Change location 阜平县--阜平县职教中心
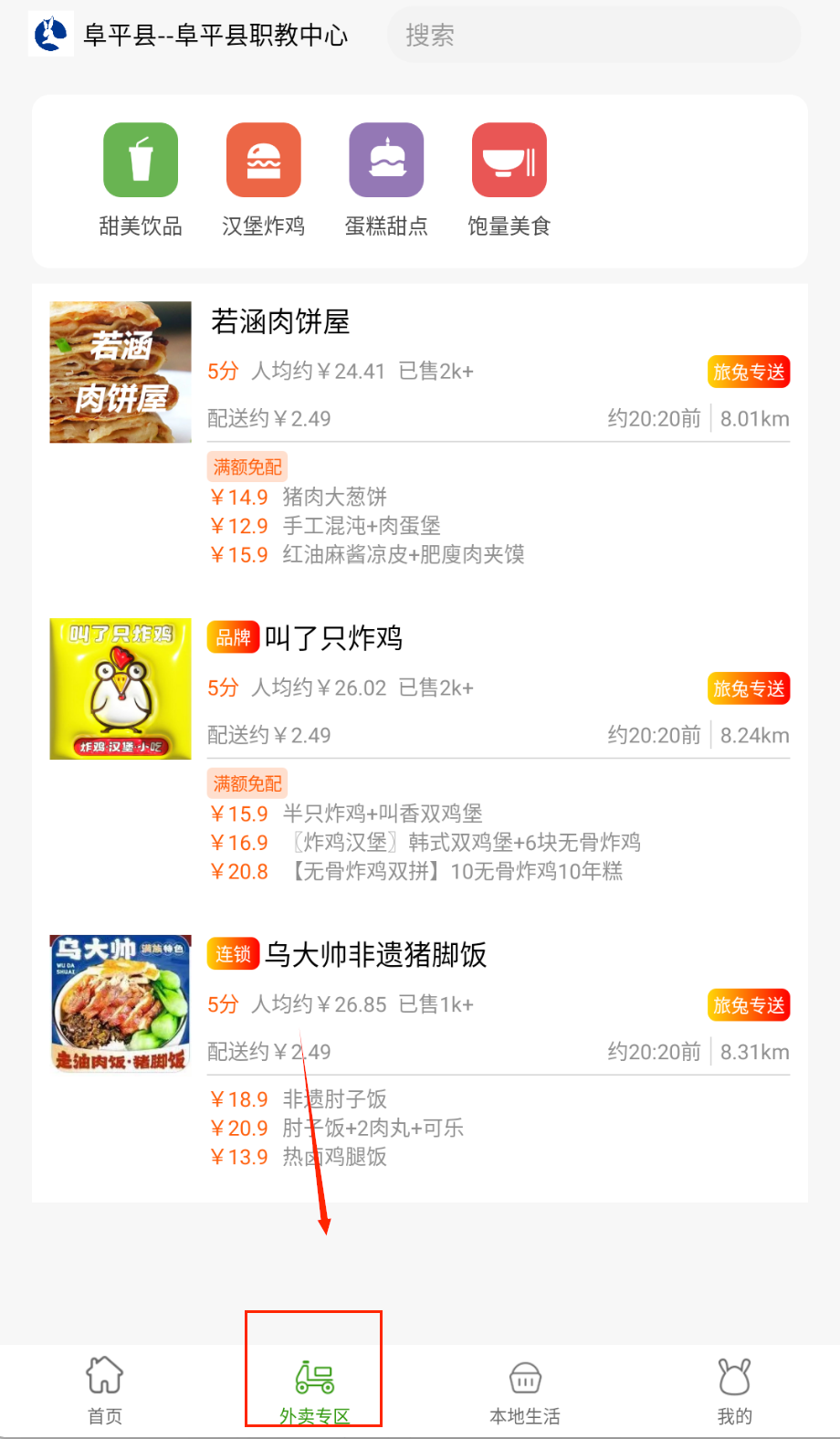The height and width of the screenshot is (1439, 840). 215,36
